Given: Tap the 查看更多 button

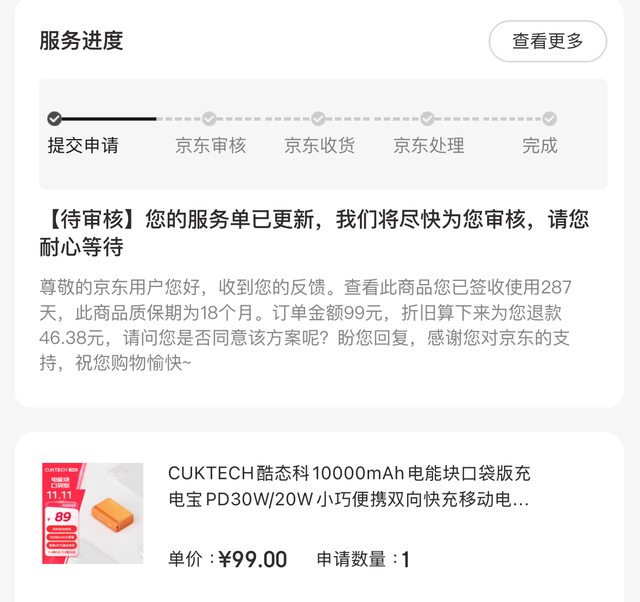Looking at the screenshot, I should tap(547, 41).
